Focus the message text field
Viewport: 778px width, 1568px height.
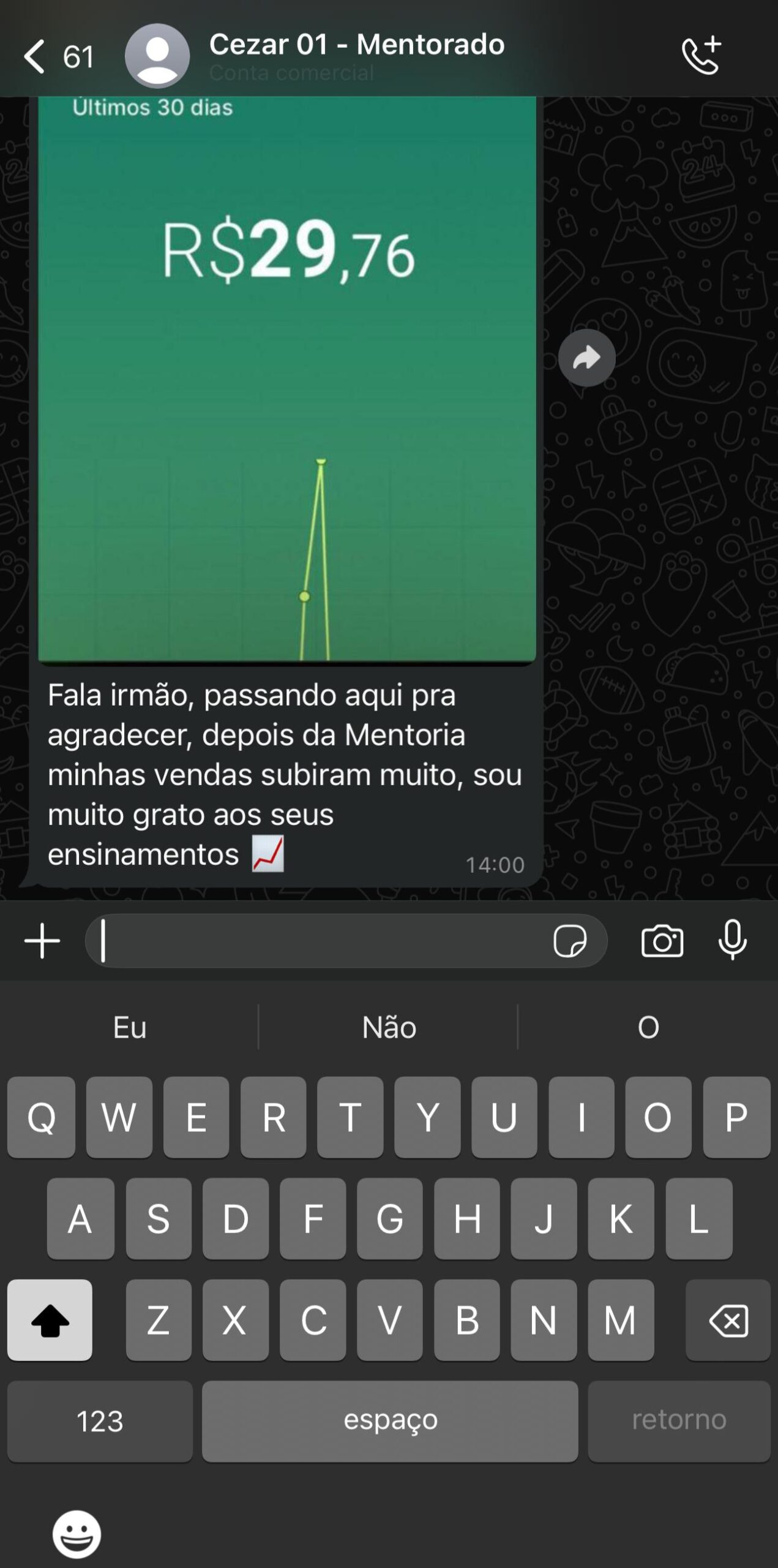(318, 941)
